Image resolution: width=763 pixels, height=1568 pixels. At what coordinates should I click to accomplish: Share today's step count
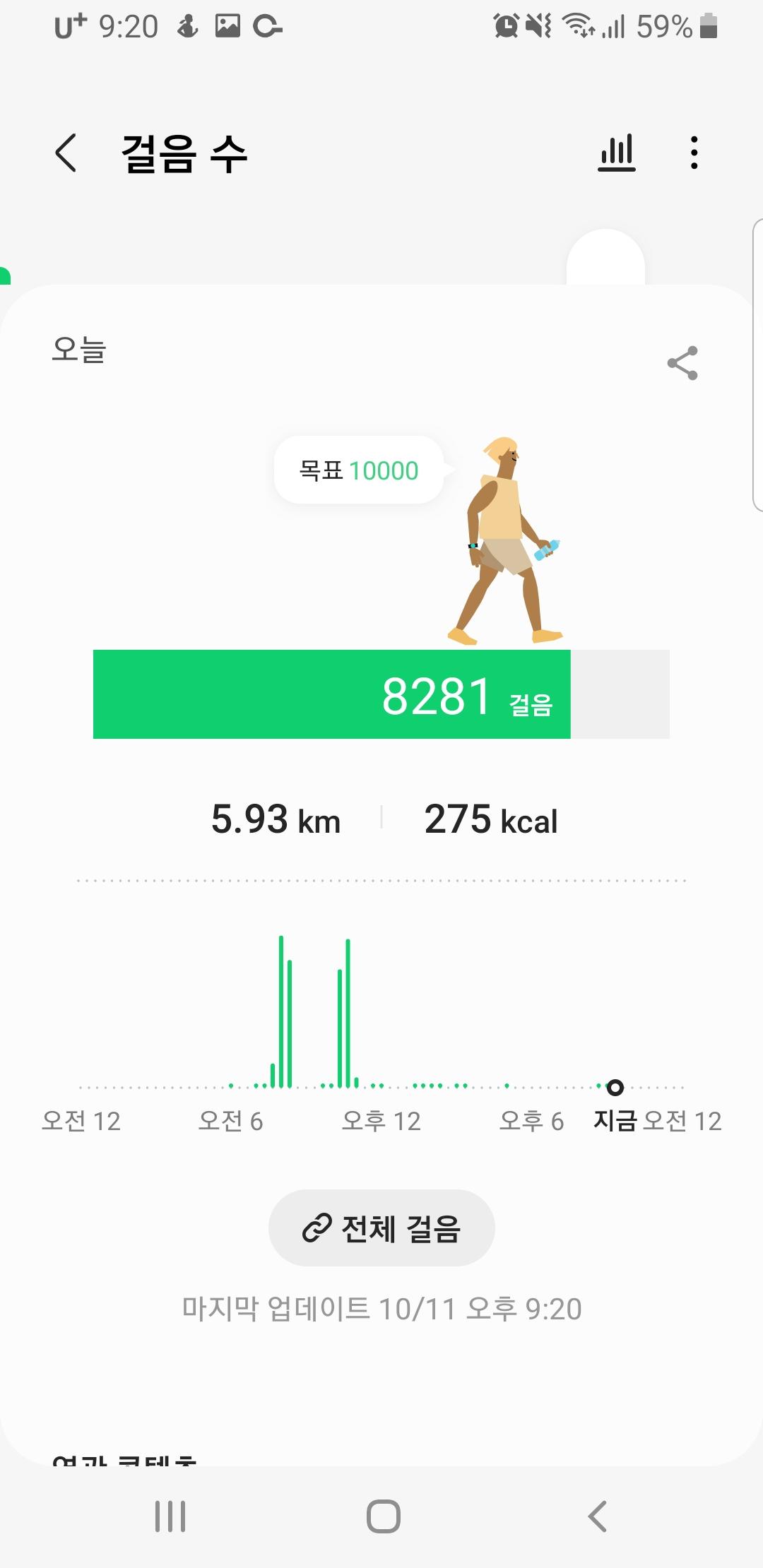click(682, 363)
